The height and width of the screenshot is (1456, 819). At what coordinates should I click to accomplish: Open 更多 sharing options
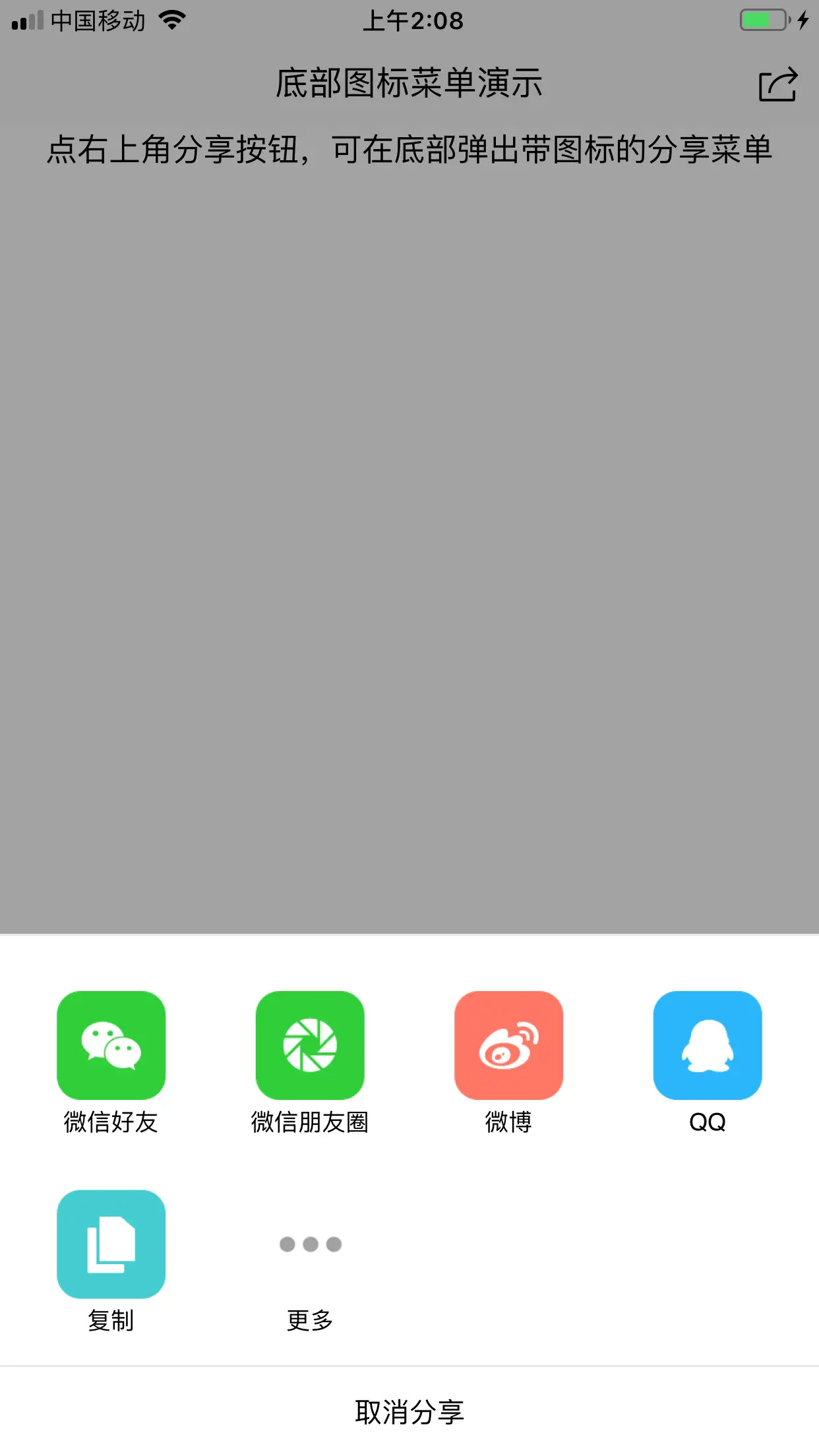(310, 1244)
